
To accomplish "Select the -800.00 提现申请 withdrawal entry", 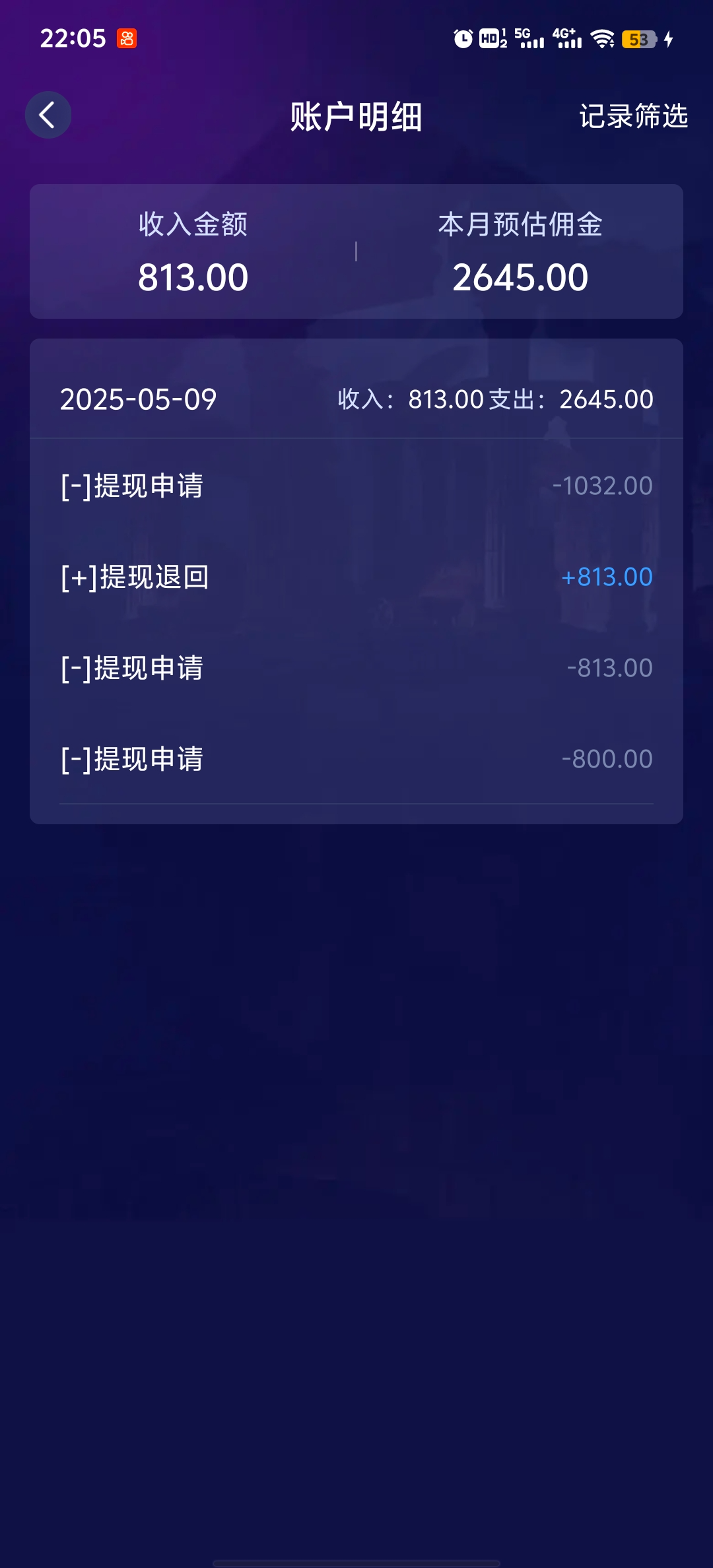I will [356, 760].
